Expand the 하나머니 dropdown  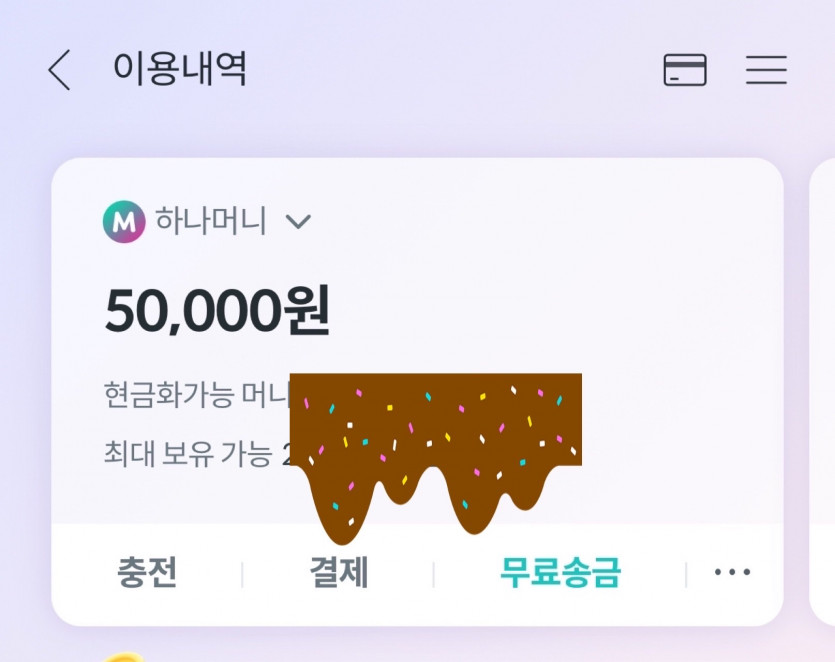coord(298,221)
